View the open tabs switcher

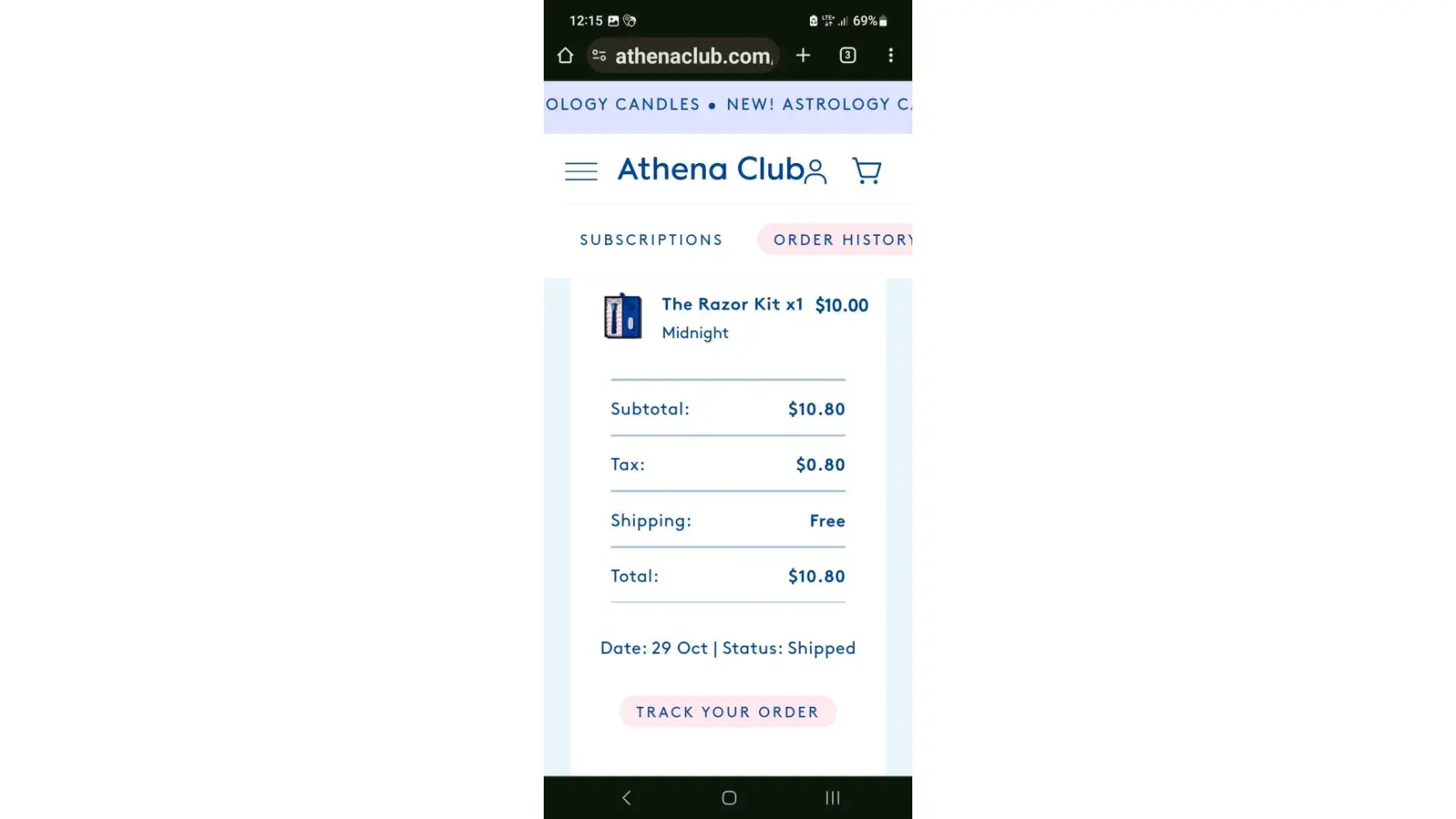coord(848,56)
